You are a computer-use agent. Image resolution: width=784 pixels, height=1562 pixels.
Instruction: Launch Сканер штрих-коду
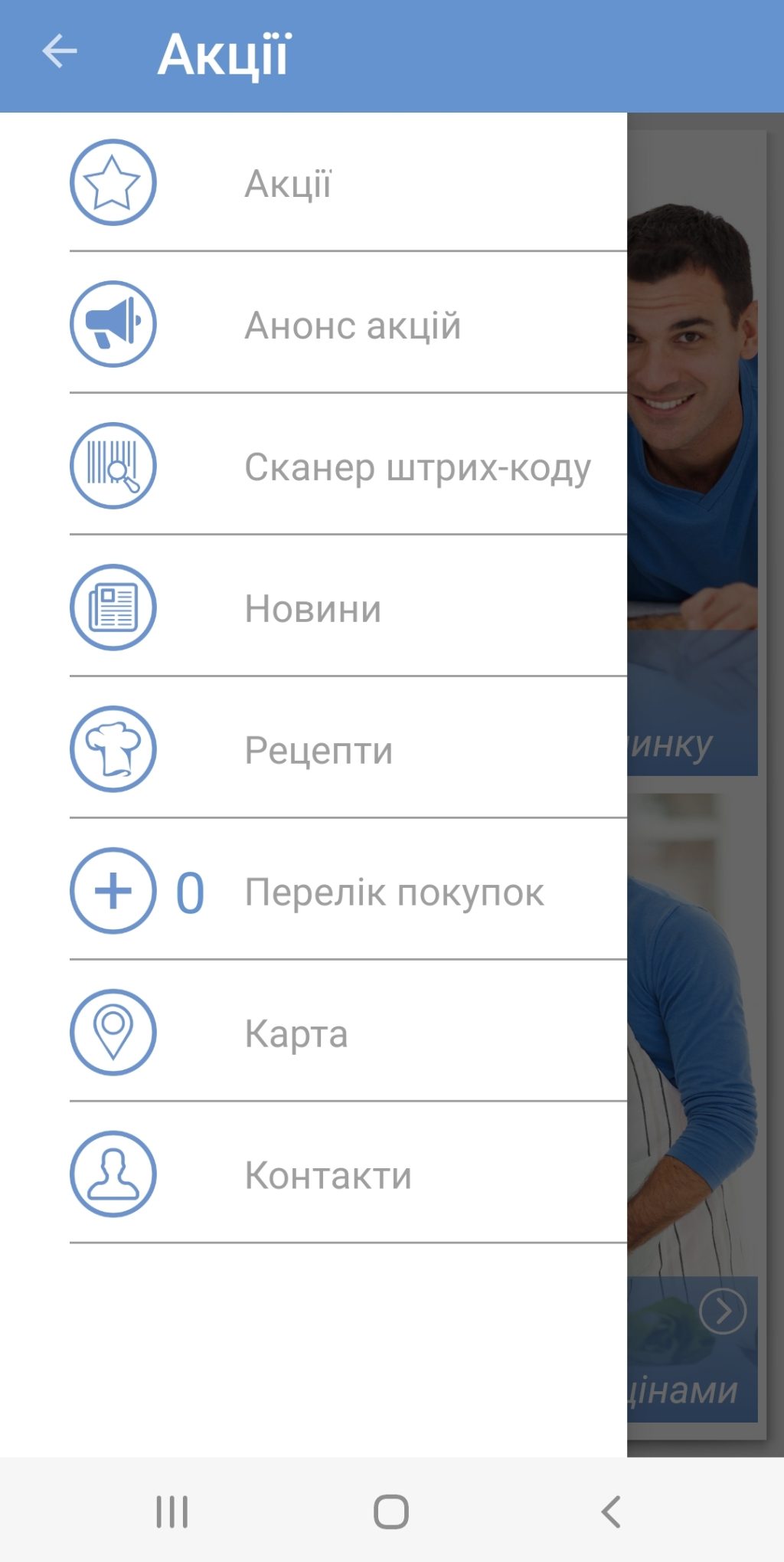coord(417,467)
